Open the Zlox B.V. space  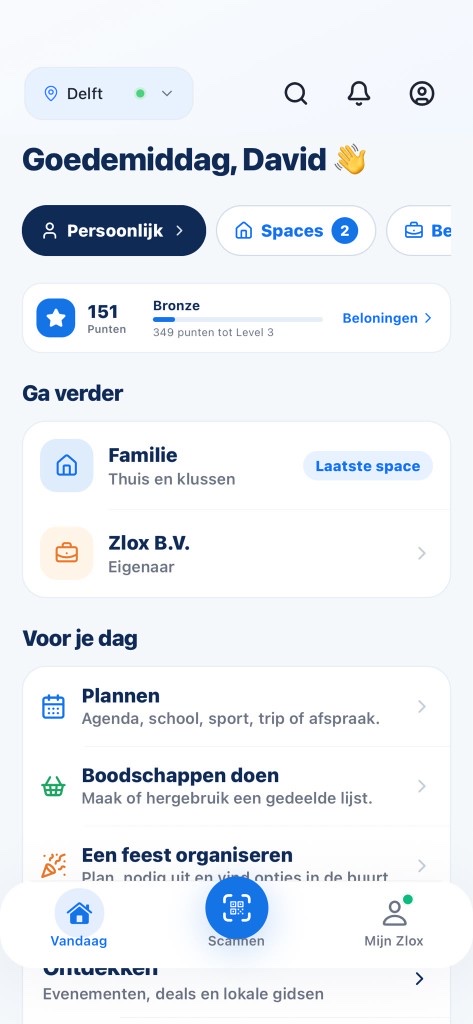[236, 554]
